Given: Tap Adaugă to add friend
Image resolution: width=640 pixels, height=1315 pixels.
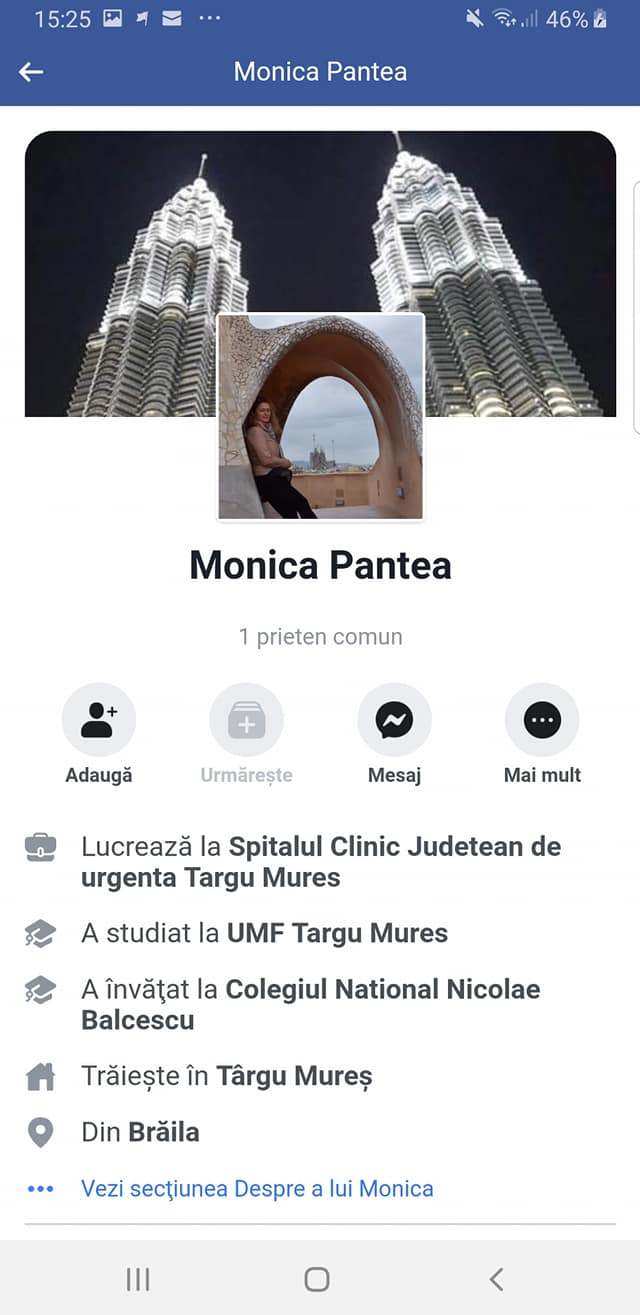Looking at the screenshot, I should coord(99,735).
